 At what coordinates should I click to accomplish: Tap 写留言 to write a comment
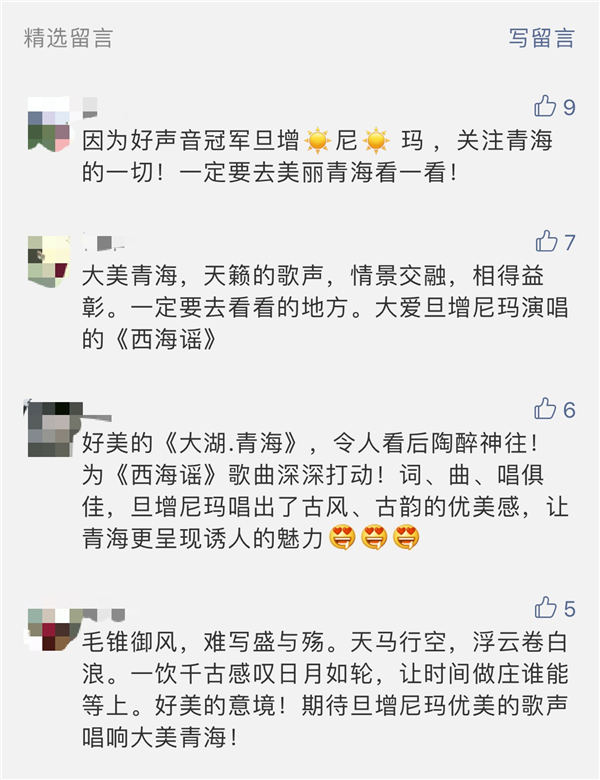click(x=541, y=38)
